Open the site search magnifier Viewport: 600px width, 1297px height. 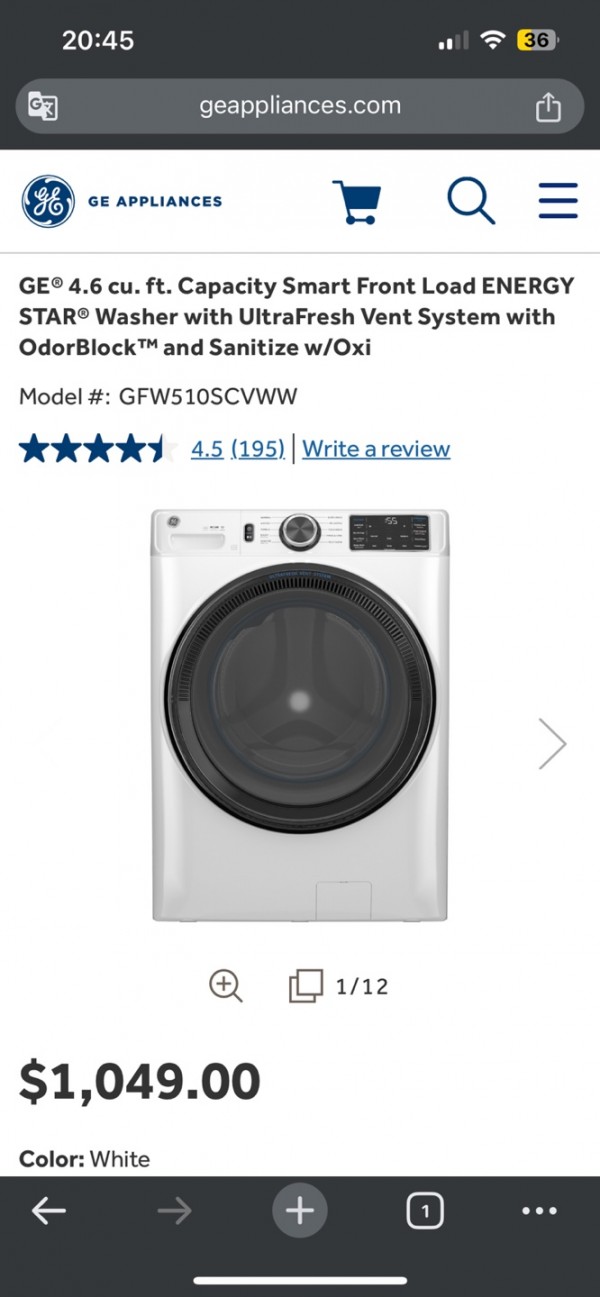pos(470,201)
